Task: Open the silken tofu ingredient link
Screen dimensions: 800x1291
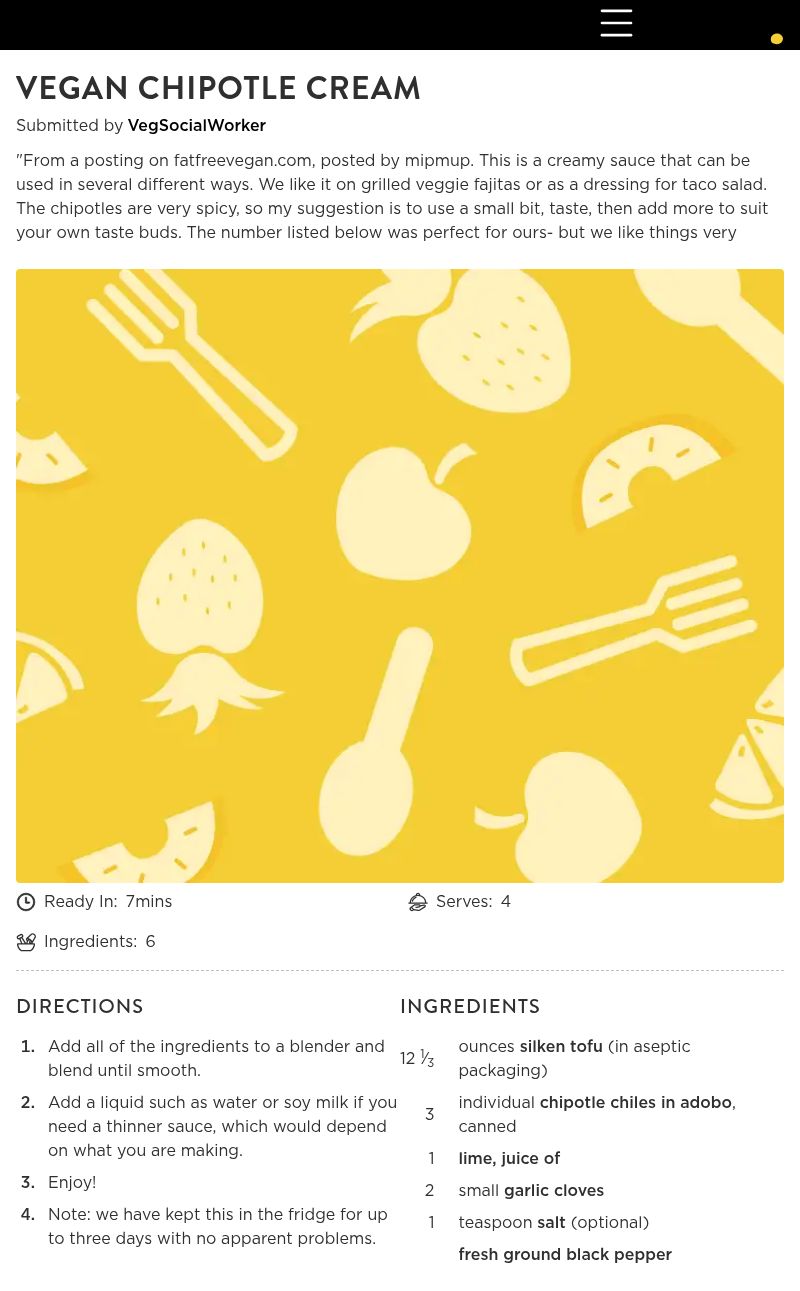Action: pyautogui.click(x=560, y=1046)
